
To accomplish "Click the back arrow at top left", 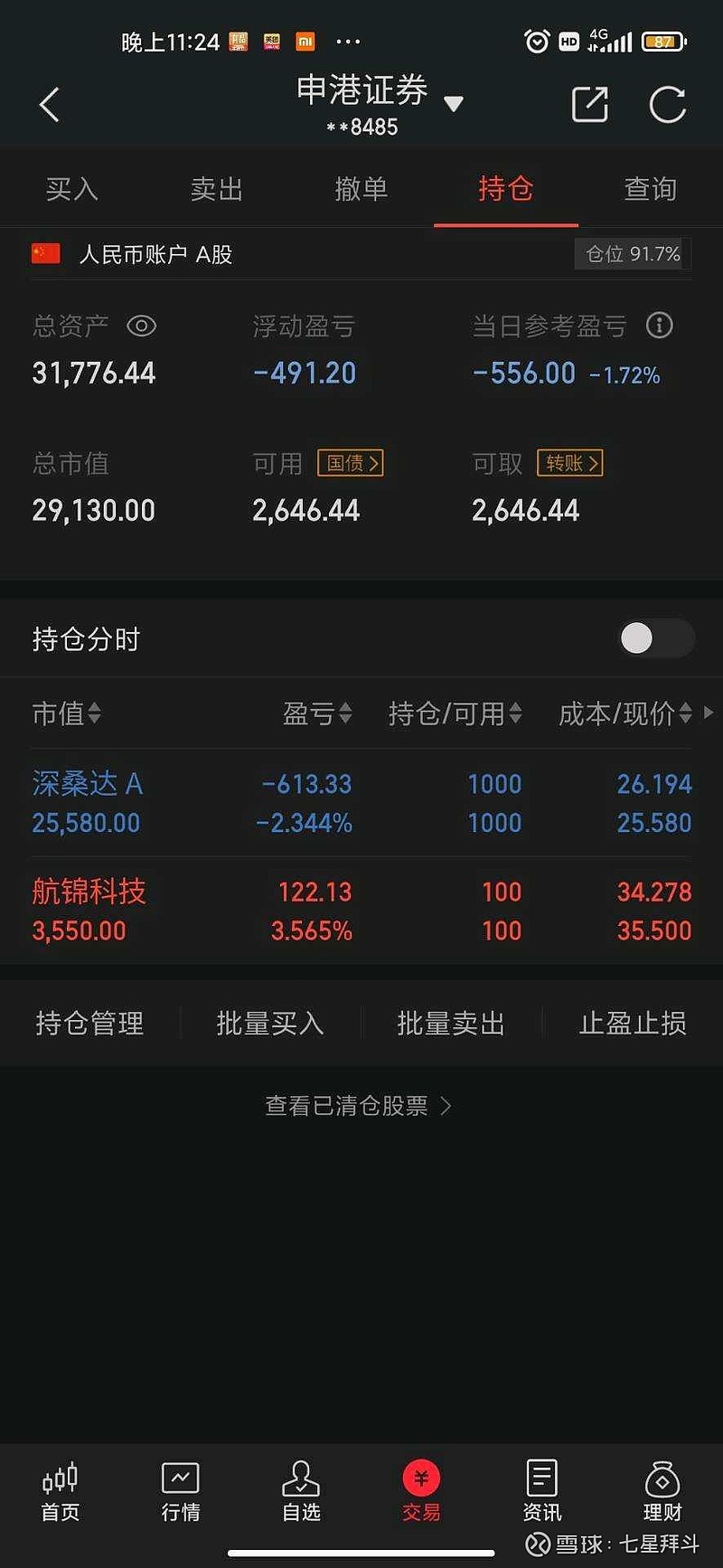I will [x=50, y=104].
